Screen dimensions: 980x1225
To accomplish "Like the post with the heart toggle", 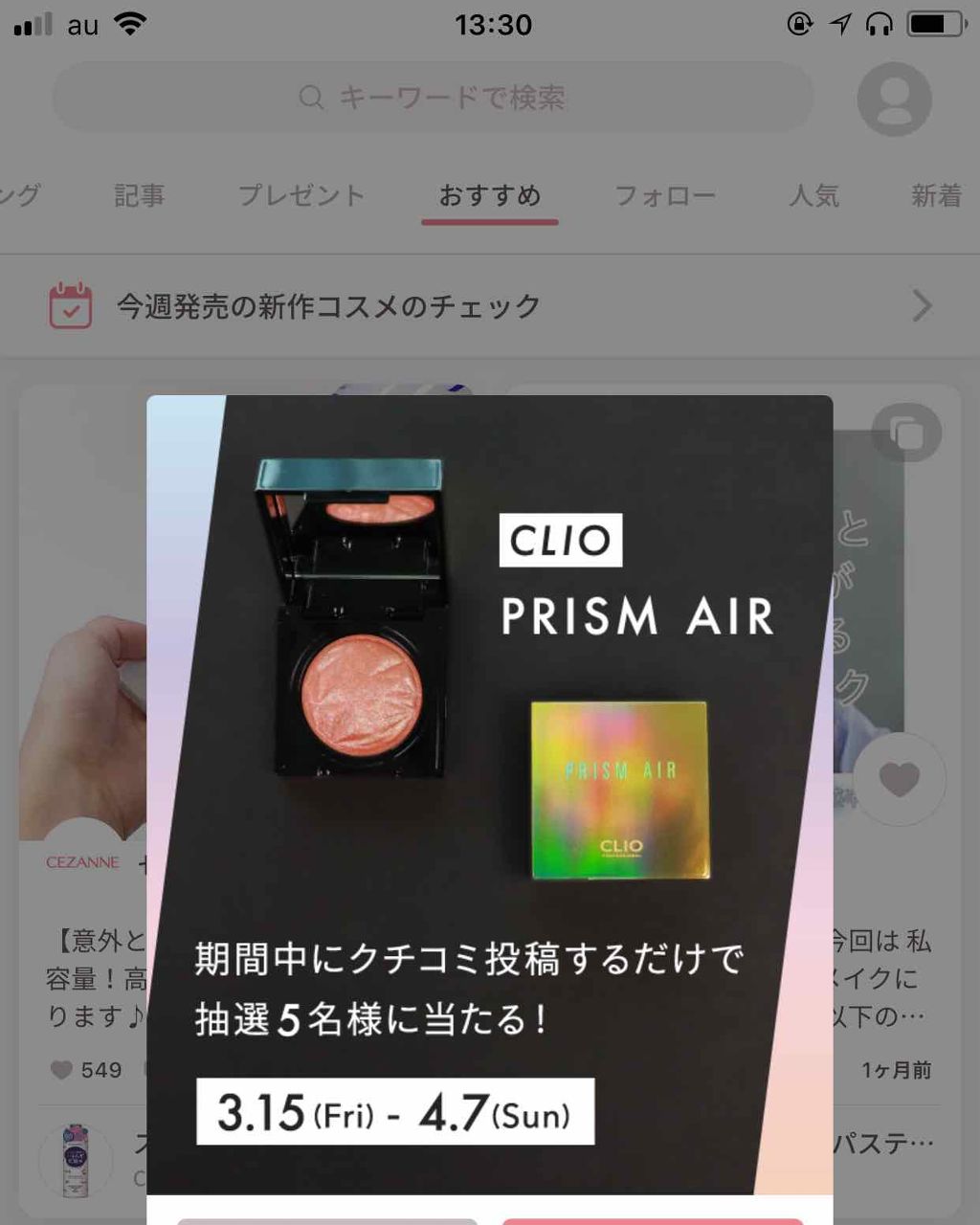I will point(898,779).
